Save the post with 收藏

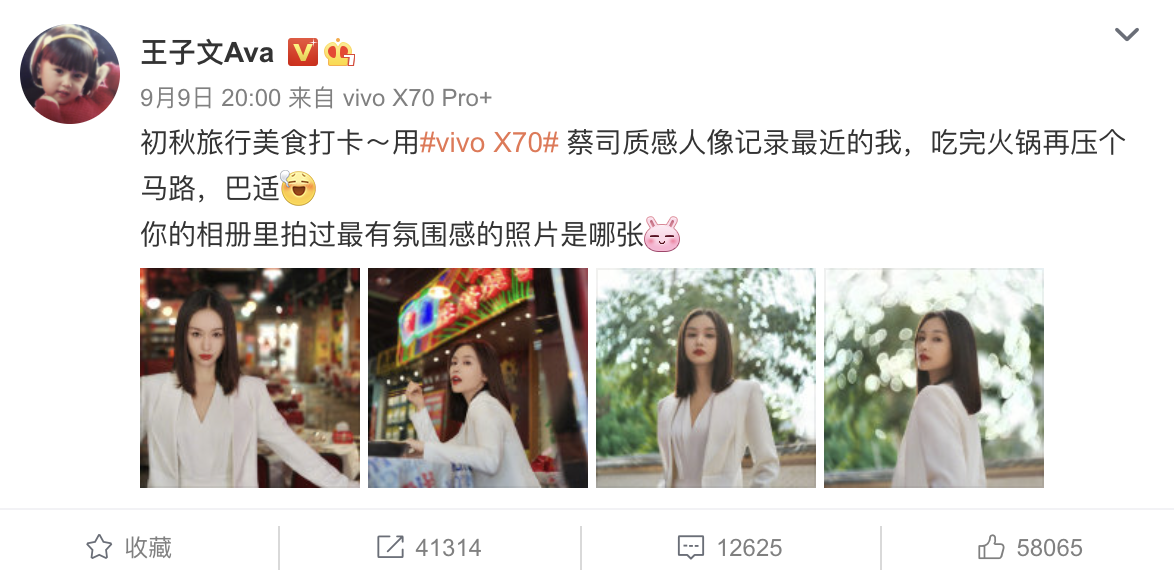130,548
